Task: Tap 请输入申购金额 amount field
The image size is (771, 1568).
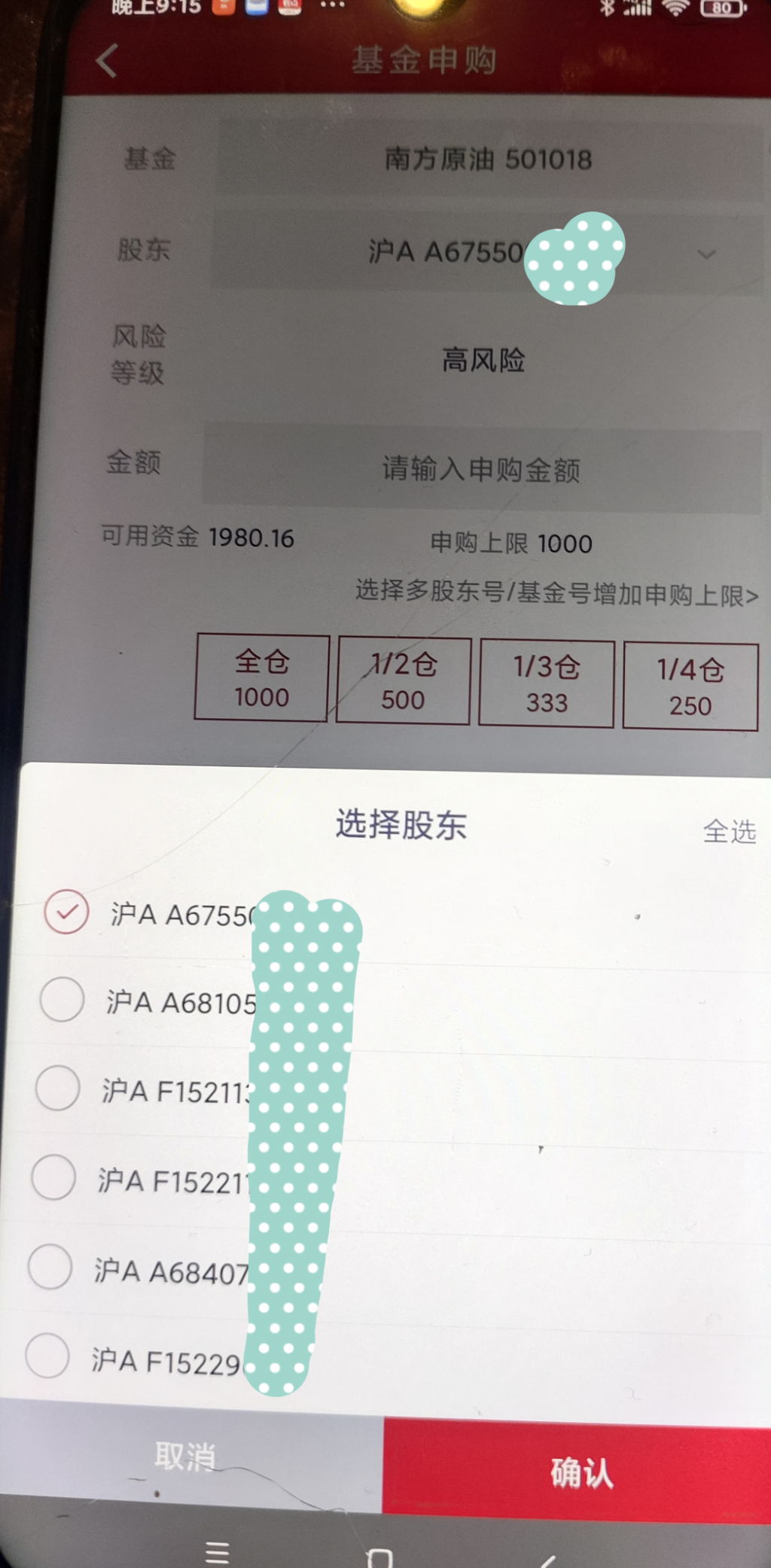Action: click(x=480, y=469)
